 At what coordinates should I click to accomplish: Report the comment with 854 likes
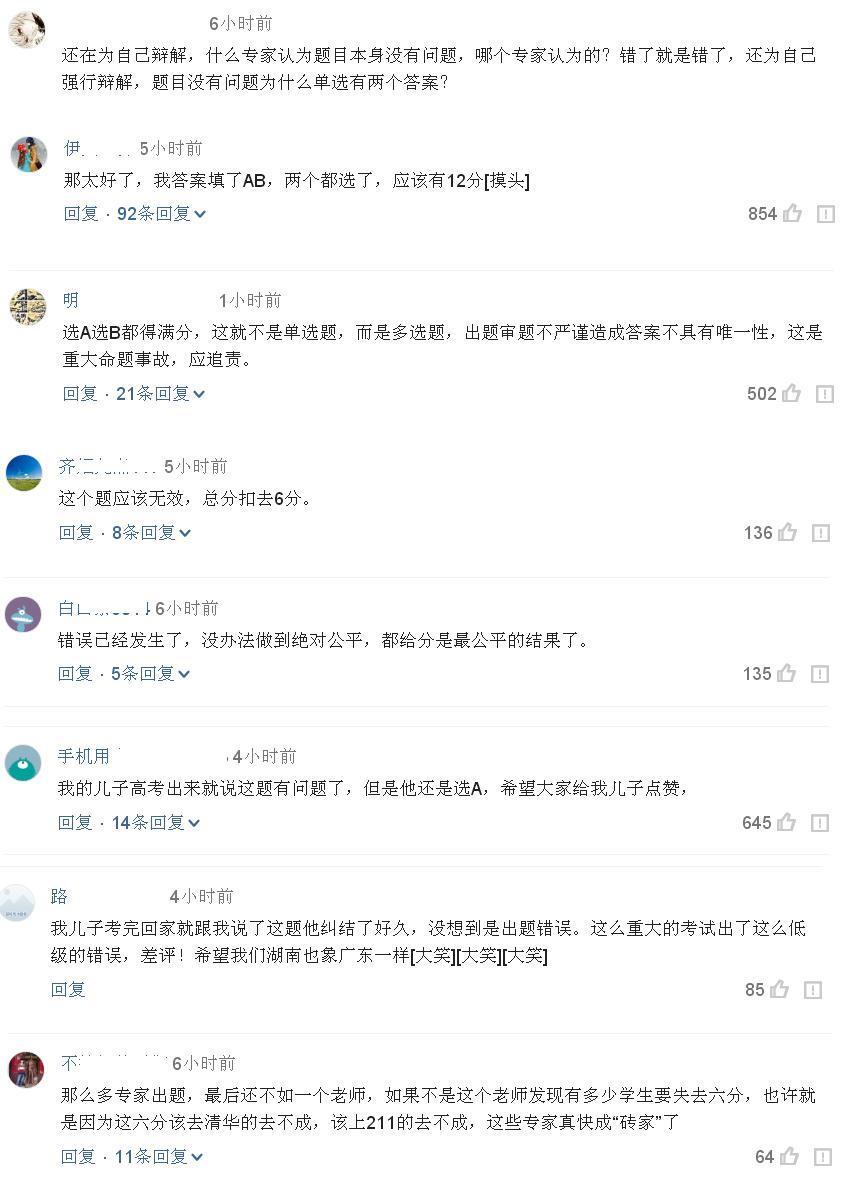(x=826, y=214)
